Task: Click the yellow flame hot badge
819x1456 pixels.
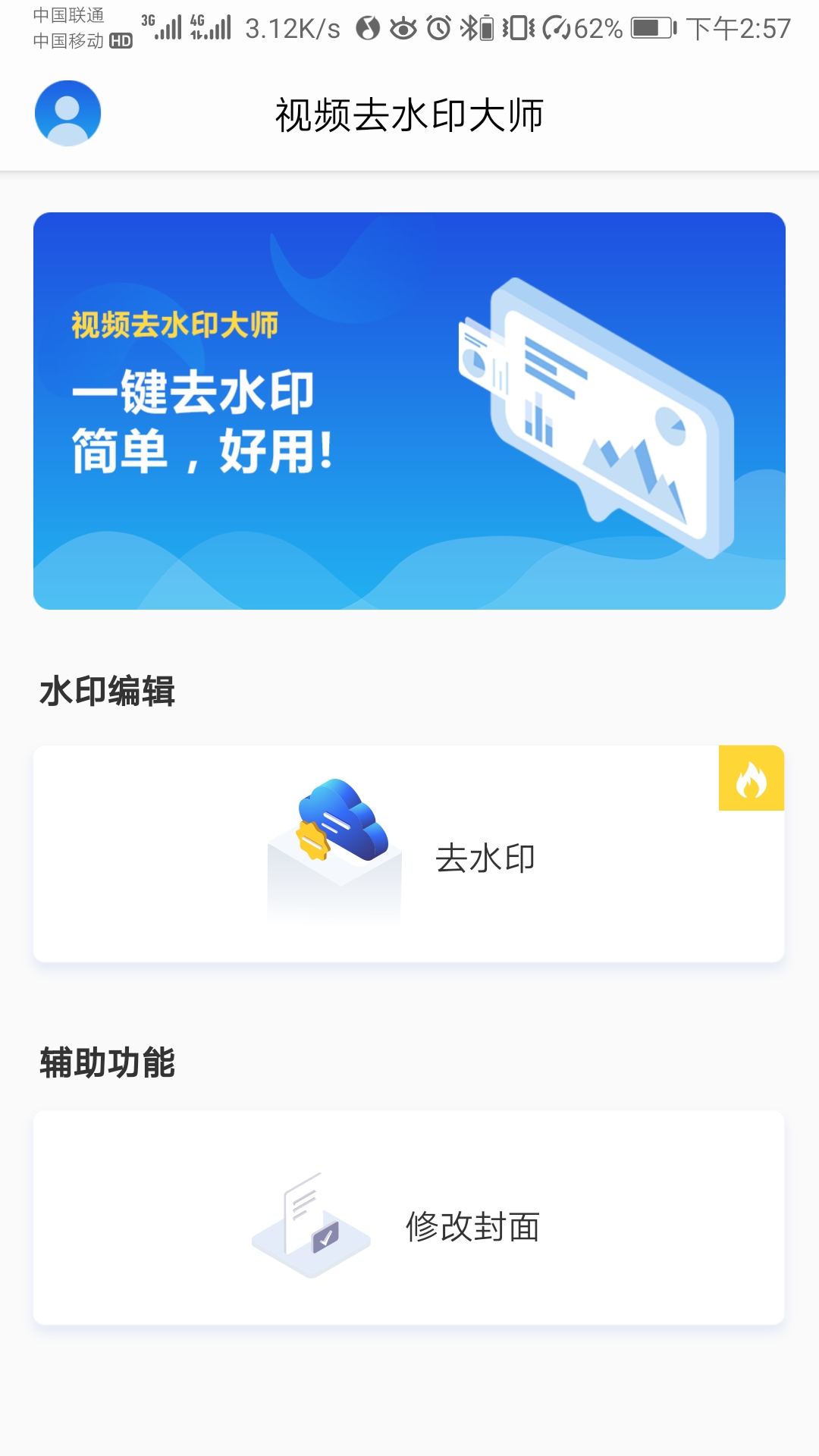Action: coord(752,780)
